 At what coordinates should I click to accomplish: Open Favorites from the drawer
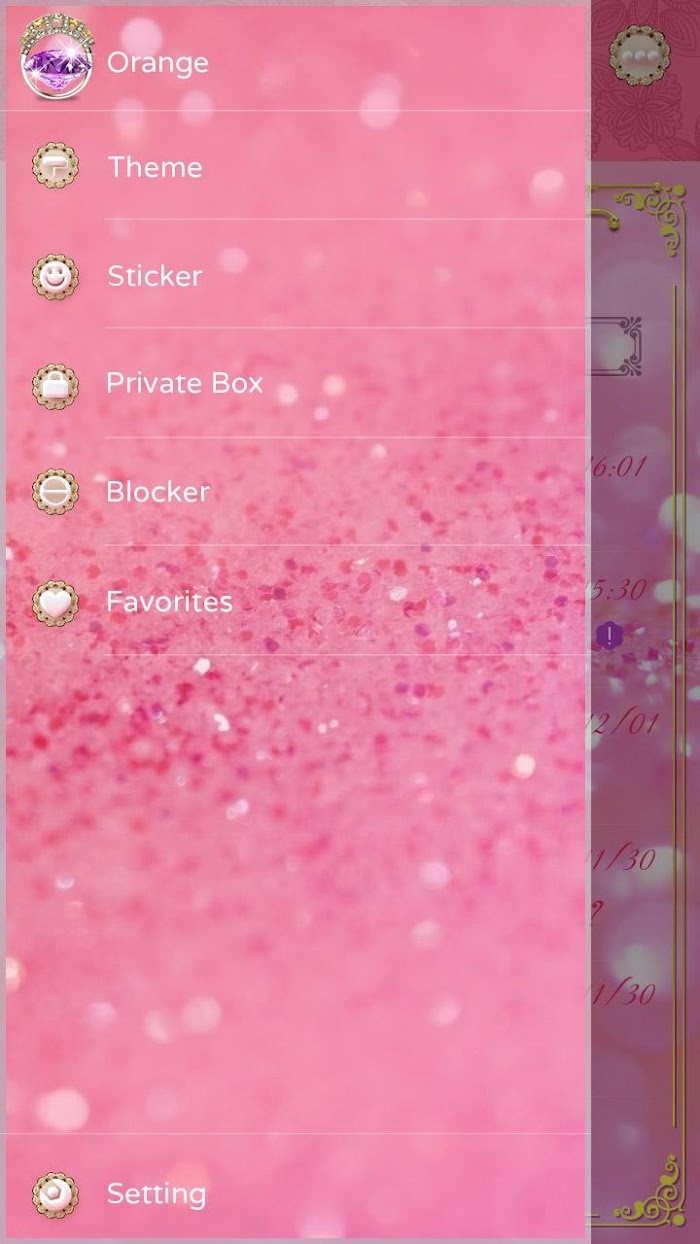point(169,601)
